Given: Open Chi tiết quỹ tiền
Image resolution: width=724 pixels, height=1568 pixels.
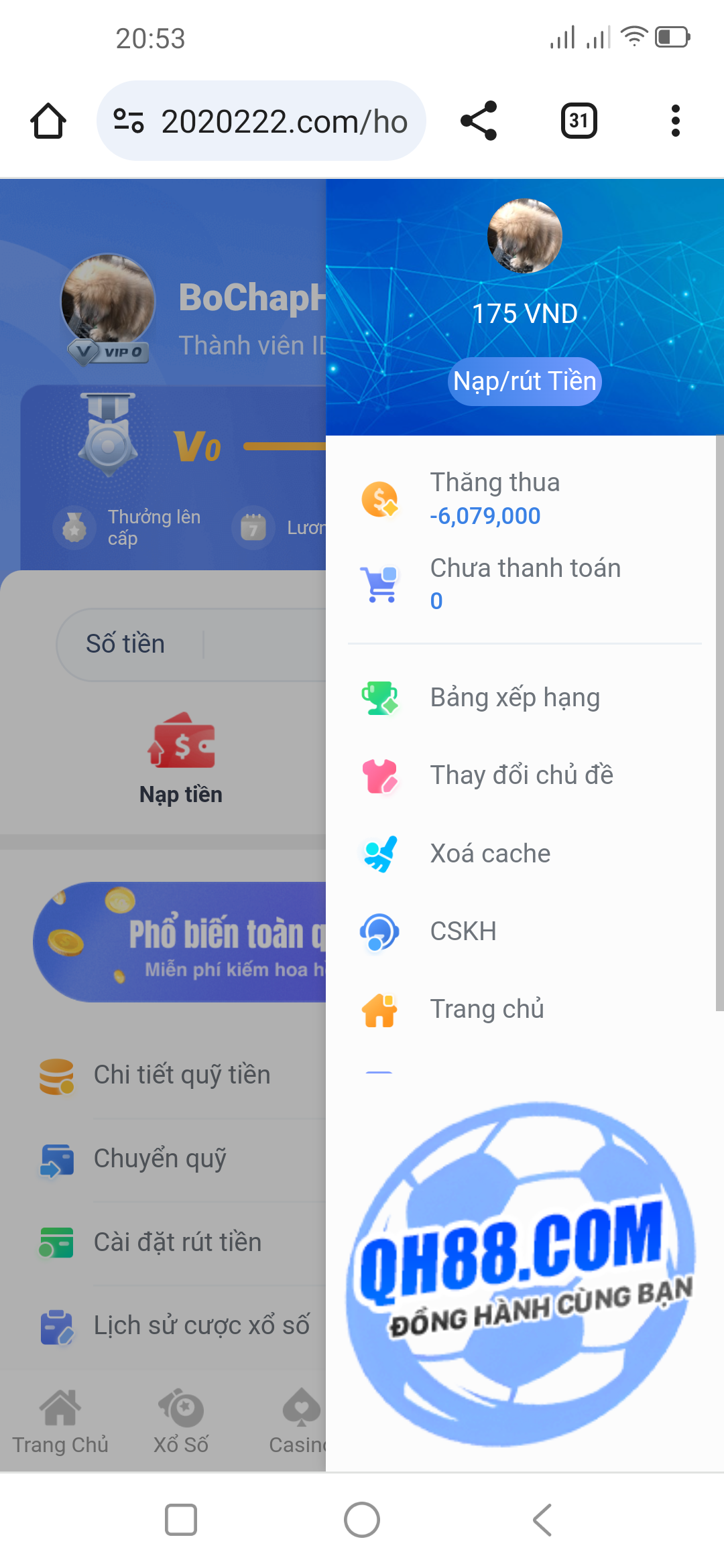Looking at the screenshot, I should [181, 1075].
